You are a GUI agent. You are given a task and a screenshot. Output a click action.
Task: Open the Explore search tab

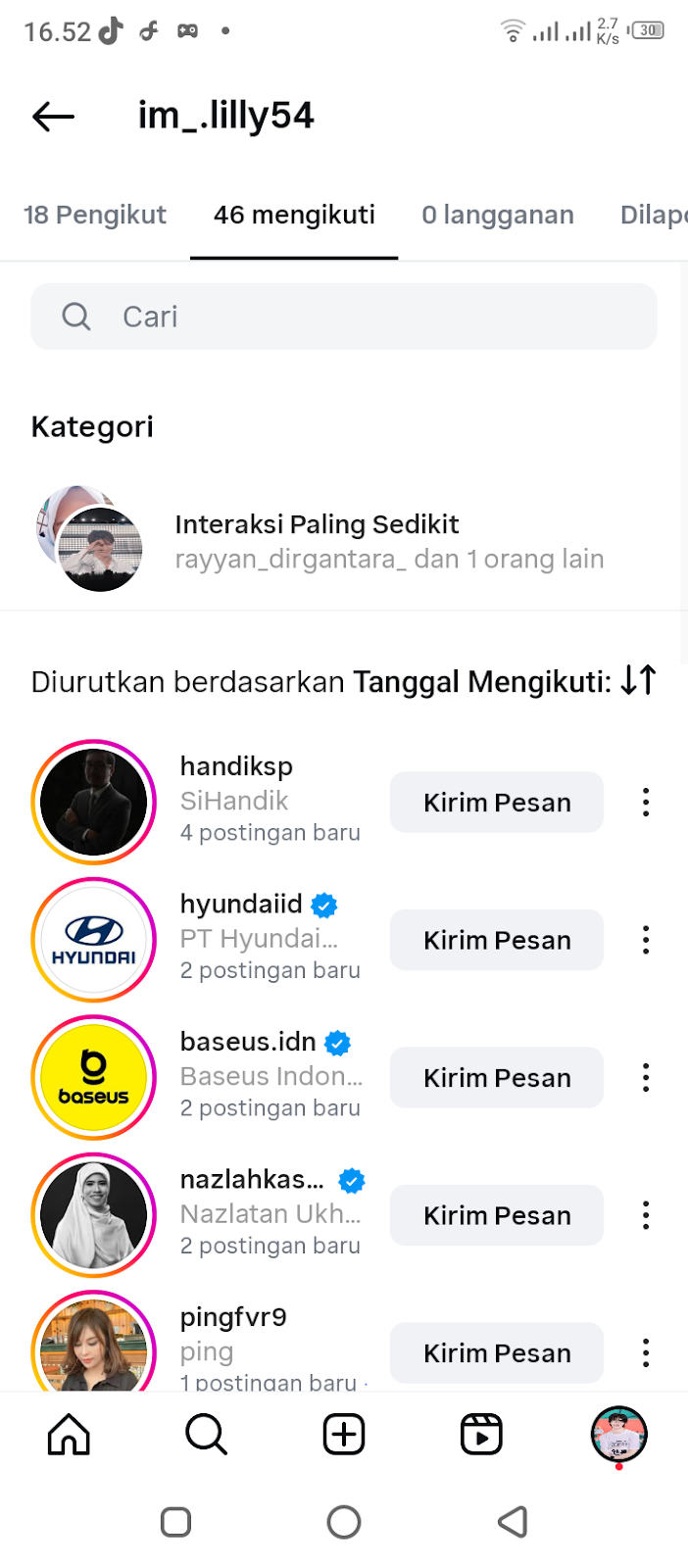206,1435
